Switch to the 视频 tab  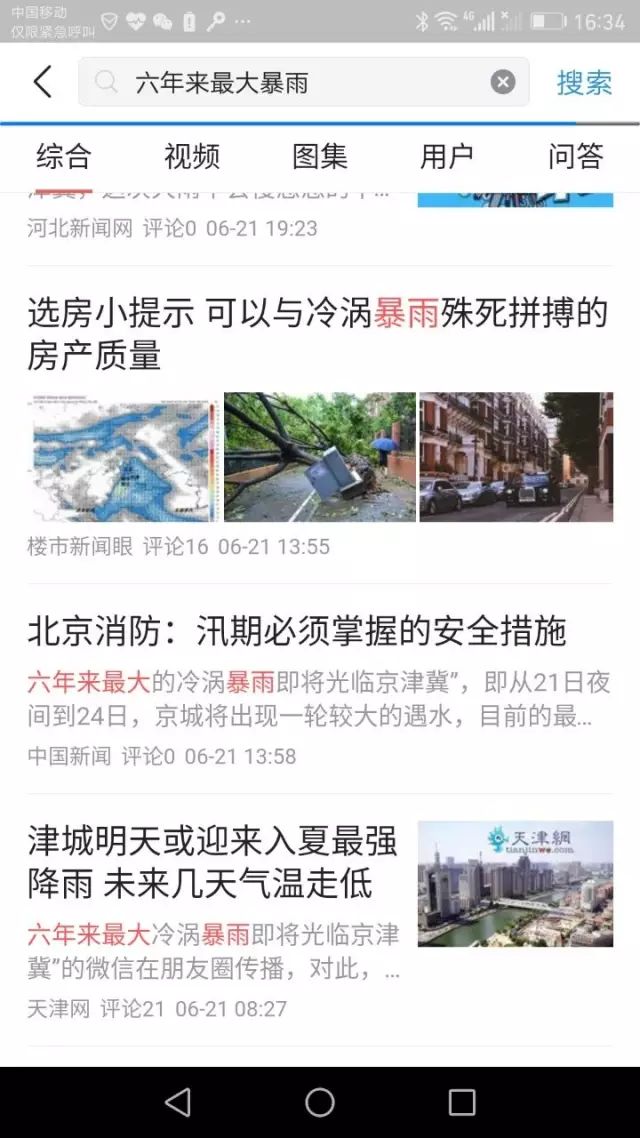[x=192, y=156]
